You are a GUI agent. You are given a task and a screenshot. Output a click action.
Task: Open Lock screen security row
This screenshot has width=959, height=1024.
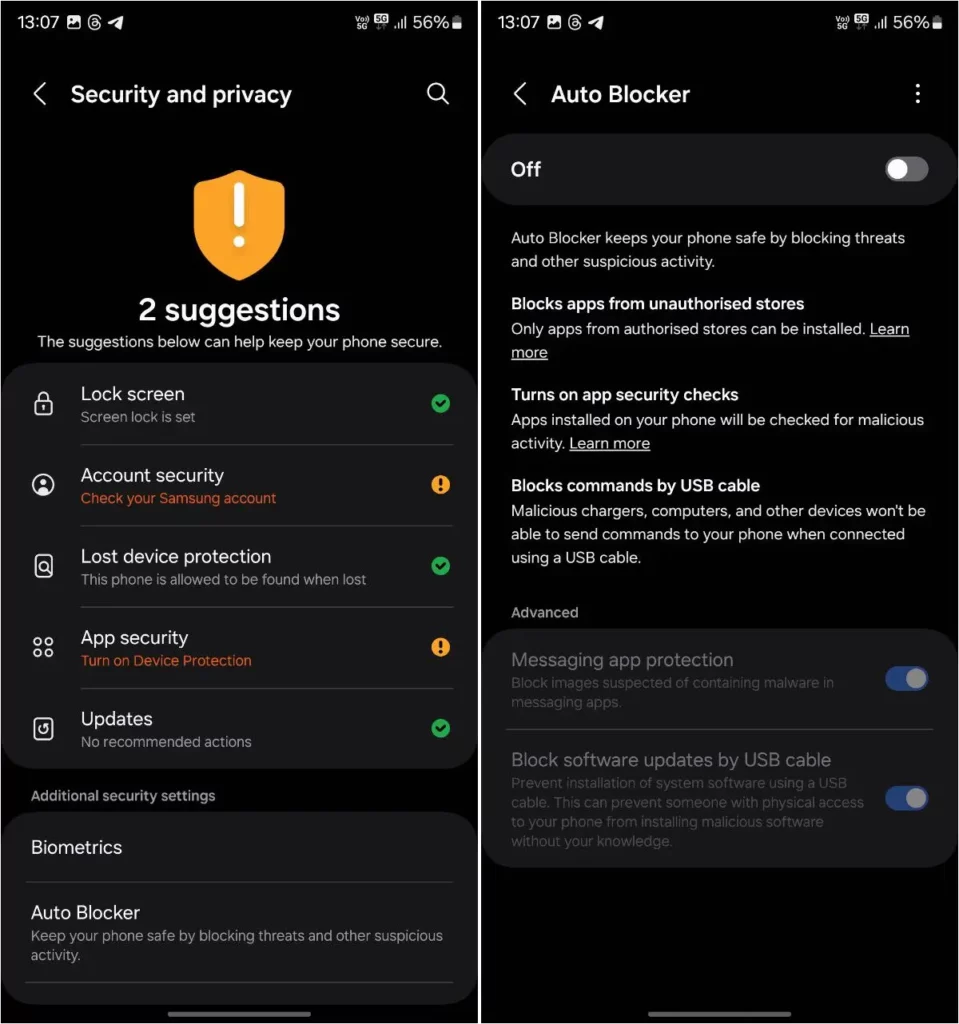pos(240,404)
